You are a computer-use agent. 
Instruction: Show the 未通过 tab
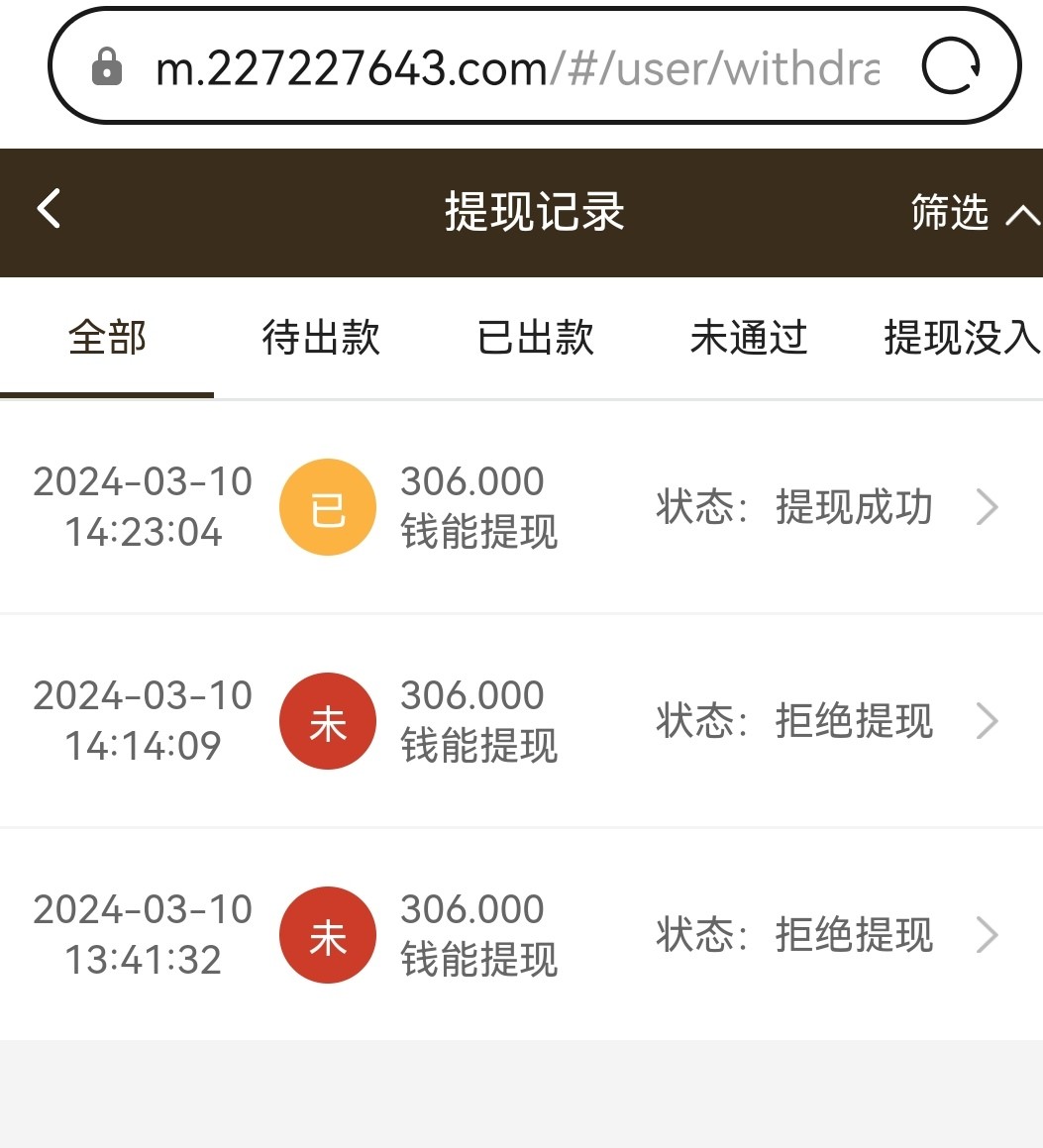[x=749, y=339]
